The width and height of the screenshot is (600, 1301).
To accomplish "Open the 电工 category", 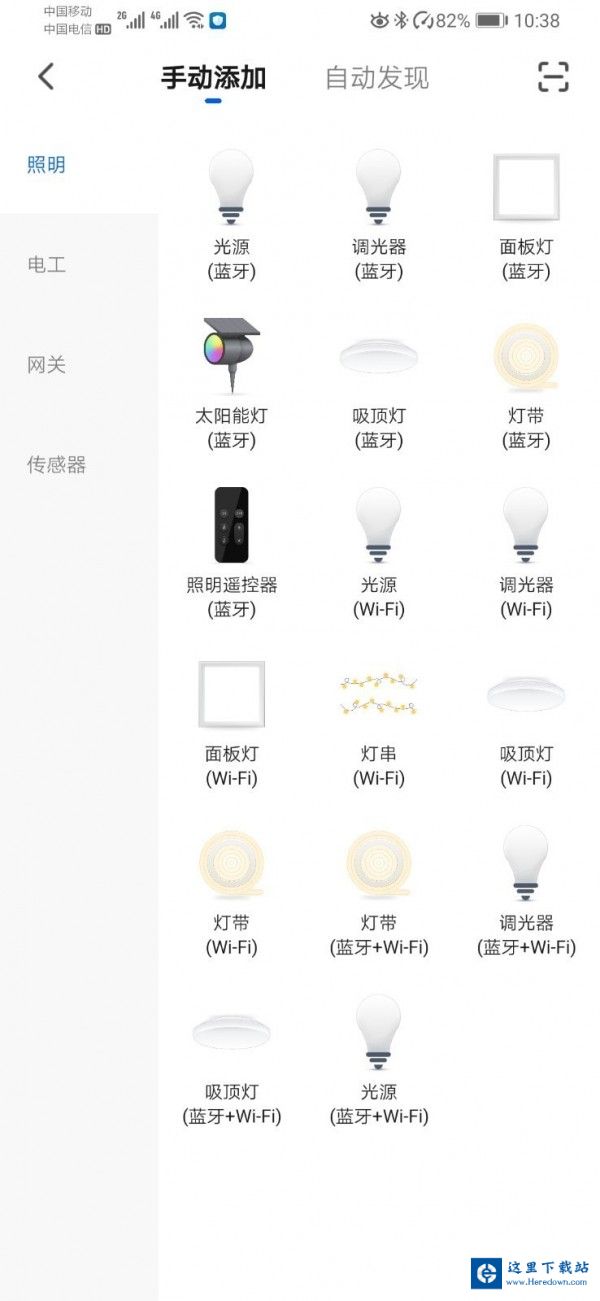I will coord(47,265).
